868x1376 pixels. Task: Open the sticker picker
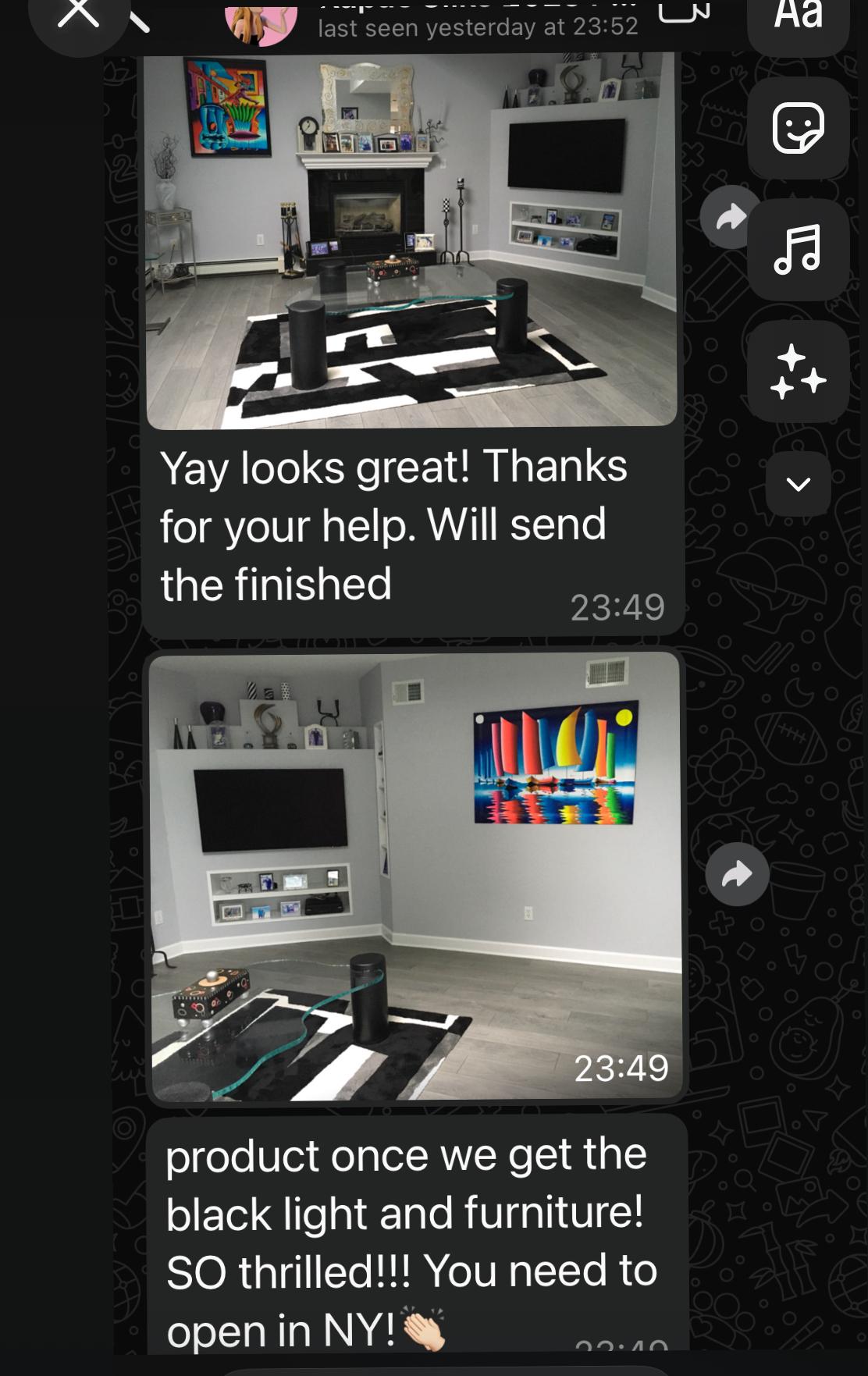coord(798,128)
